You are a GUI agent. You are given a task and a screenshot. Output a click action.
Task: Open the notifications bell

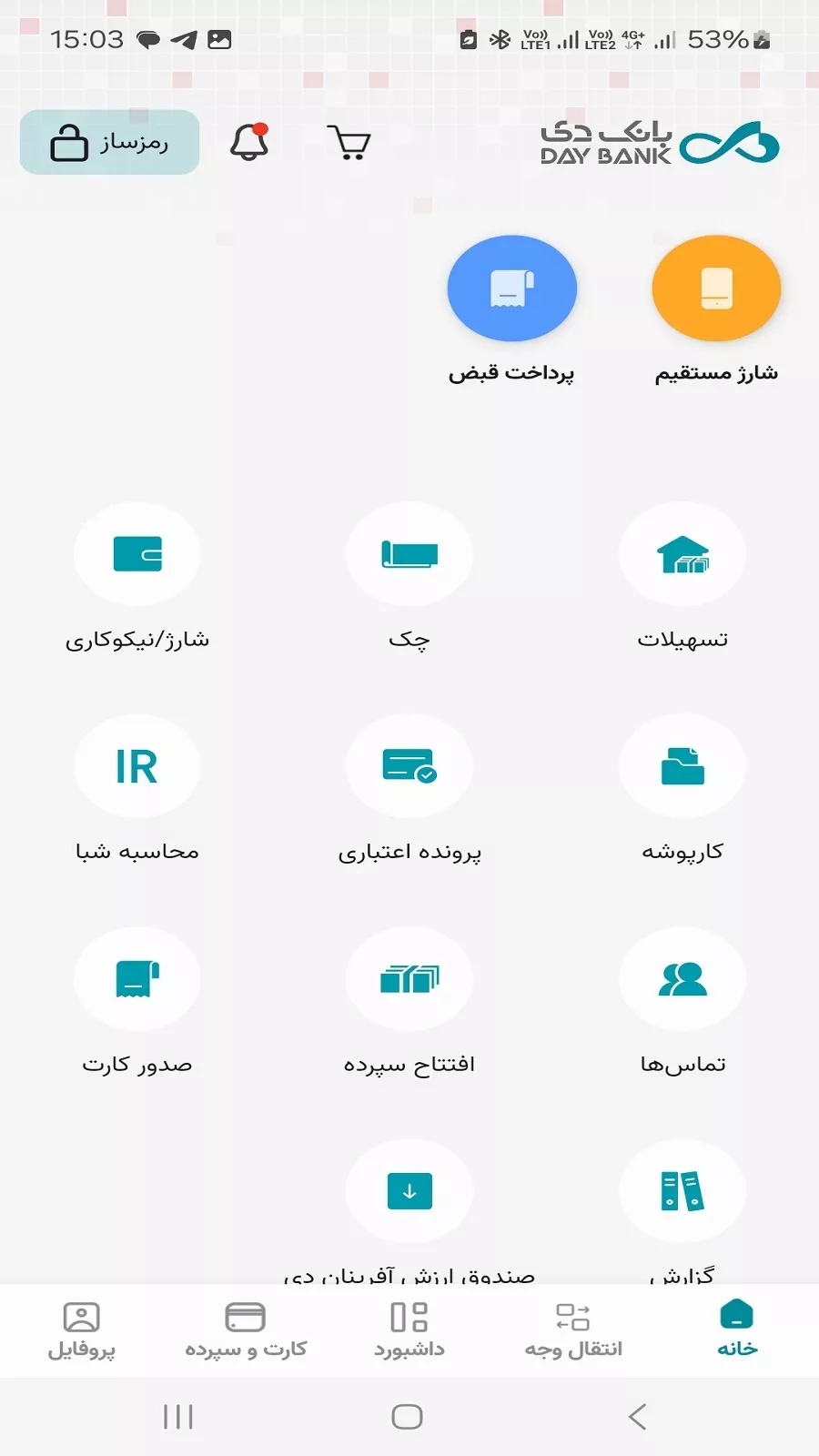pyautogui.click(x=248, y=142)
